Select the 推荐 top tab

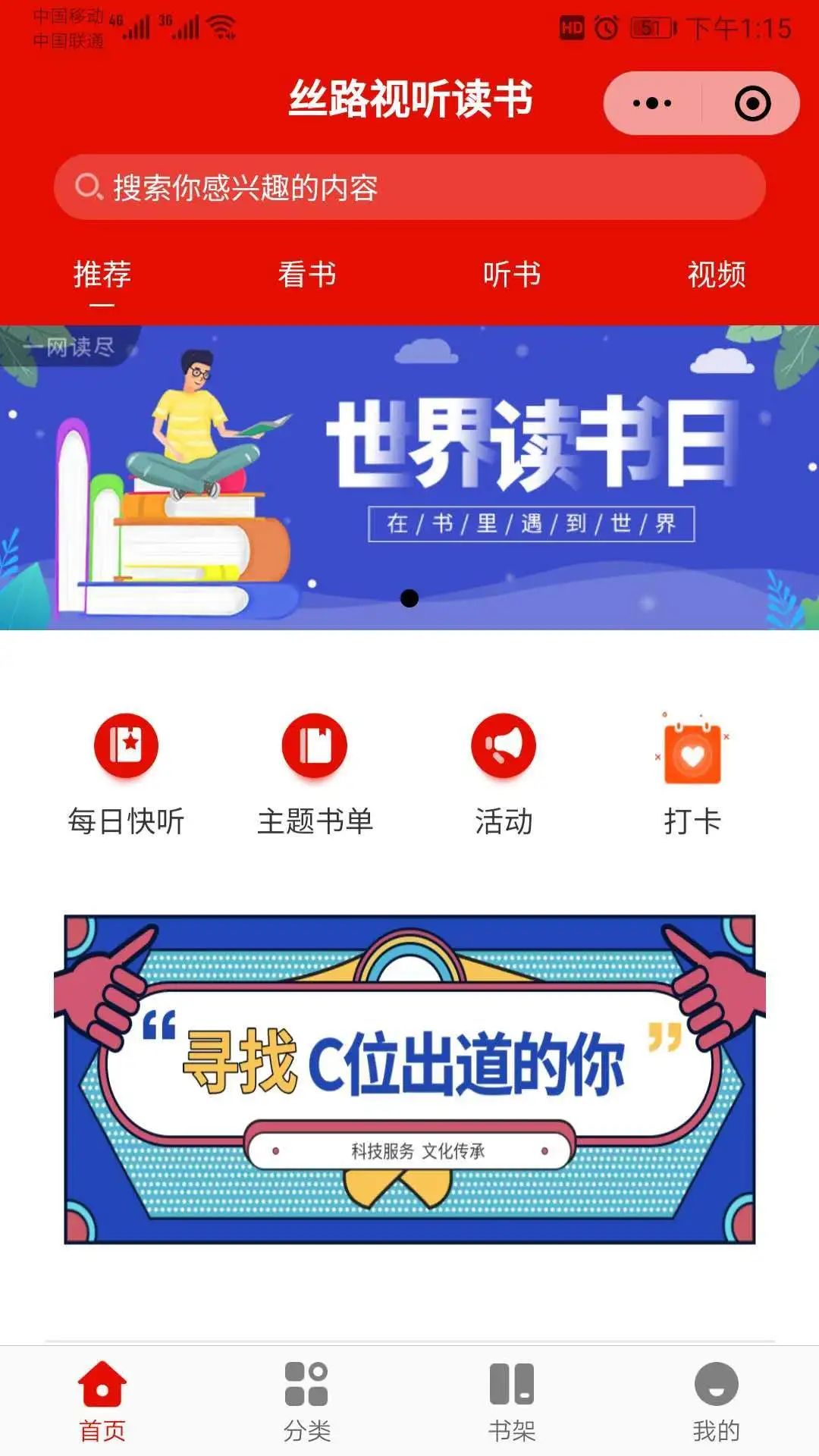click(x=102, y=275)
